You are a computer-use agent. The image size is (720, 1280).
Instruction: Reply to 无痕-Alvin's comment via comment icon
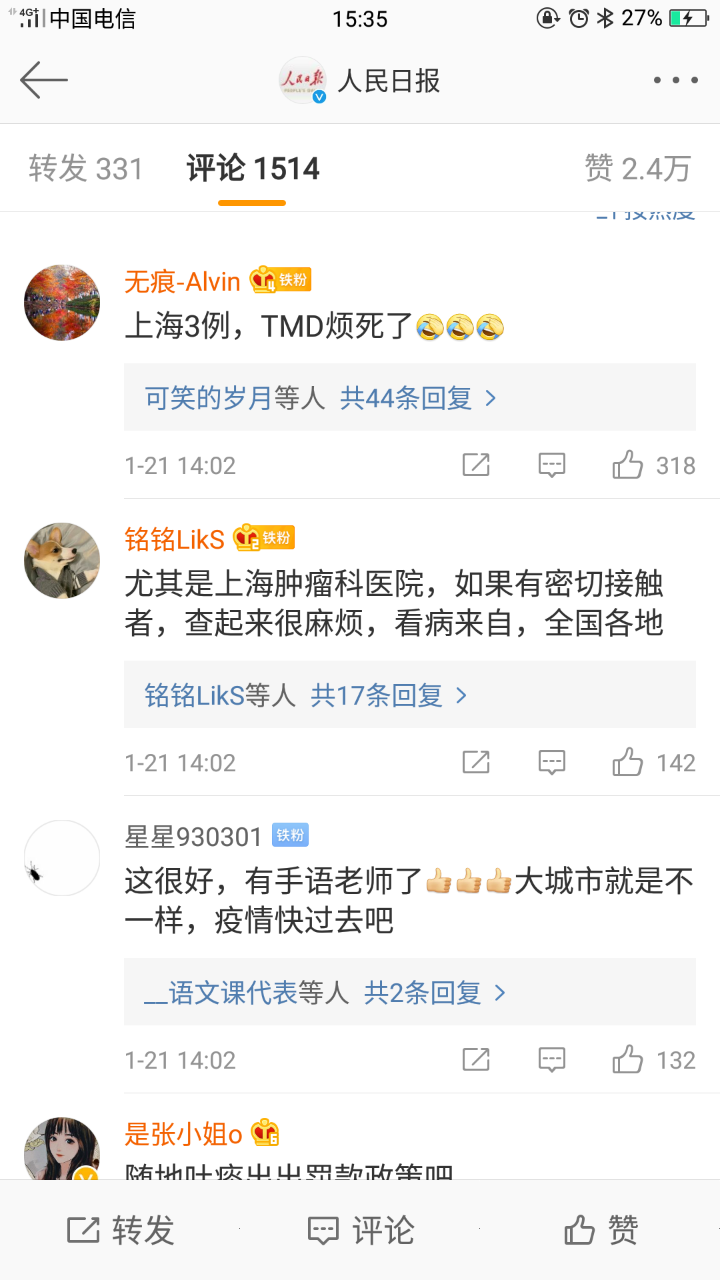552,465
